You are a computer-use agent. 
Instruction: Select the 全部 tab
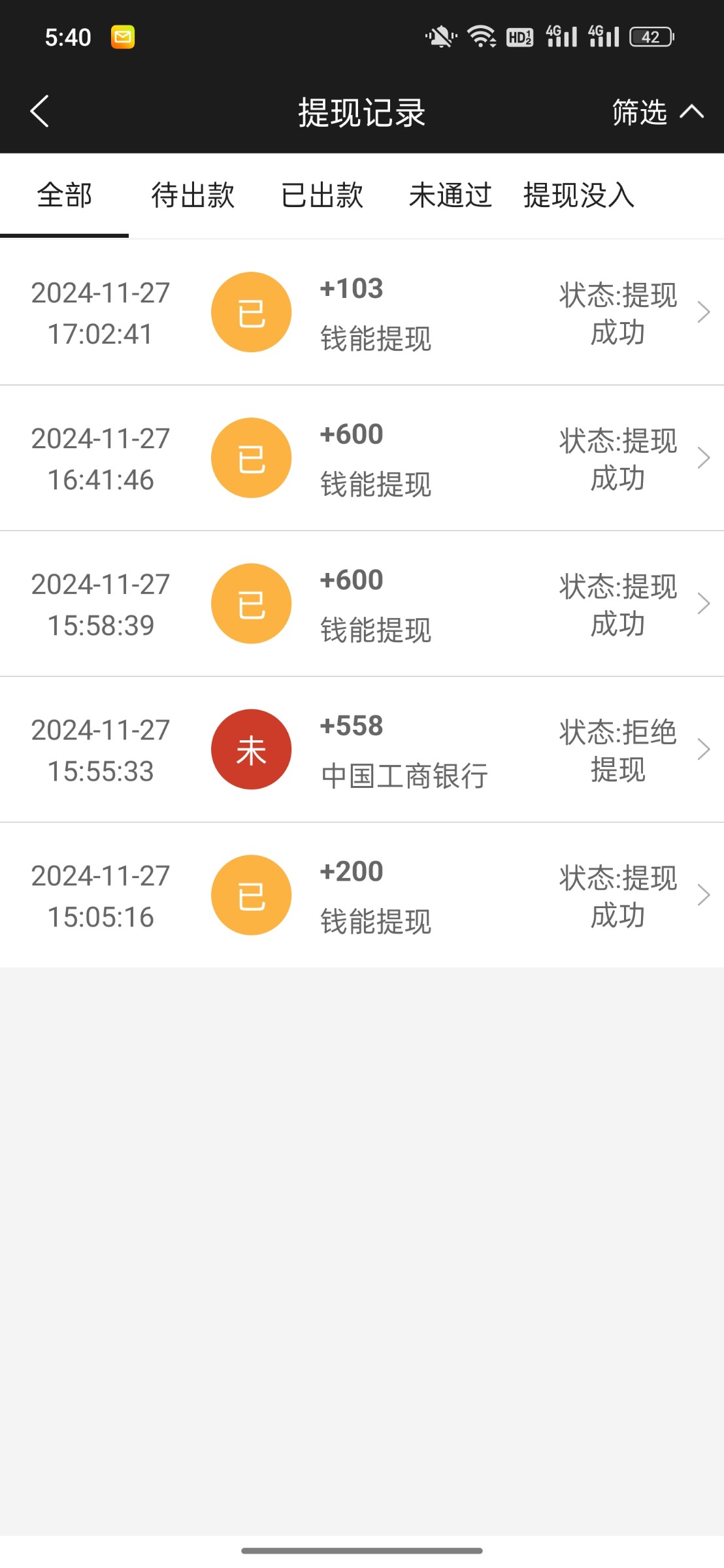64,195
